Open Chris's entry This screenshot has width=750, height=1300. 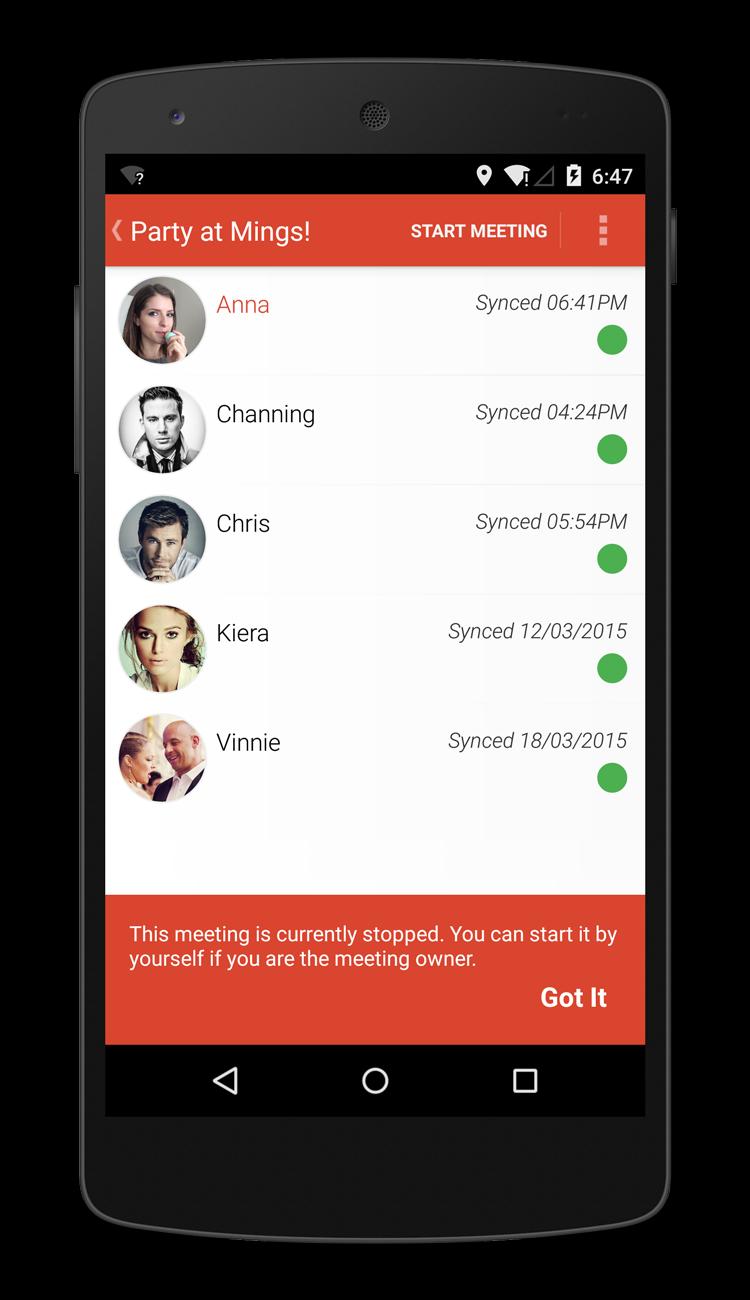coord(375,539)
